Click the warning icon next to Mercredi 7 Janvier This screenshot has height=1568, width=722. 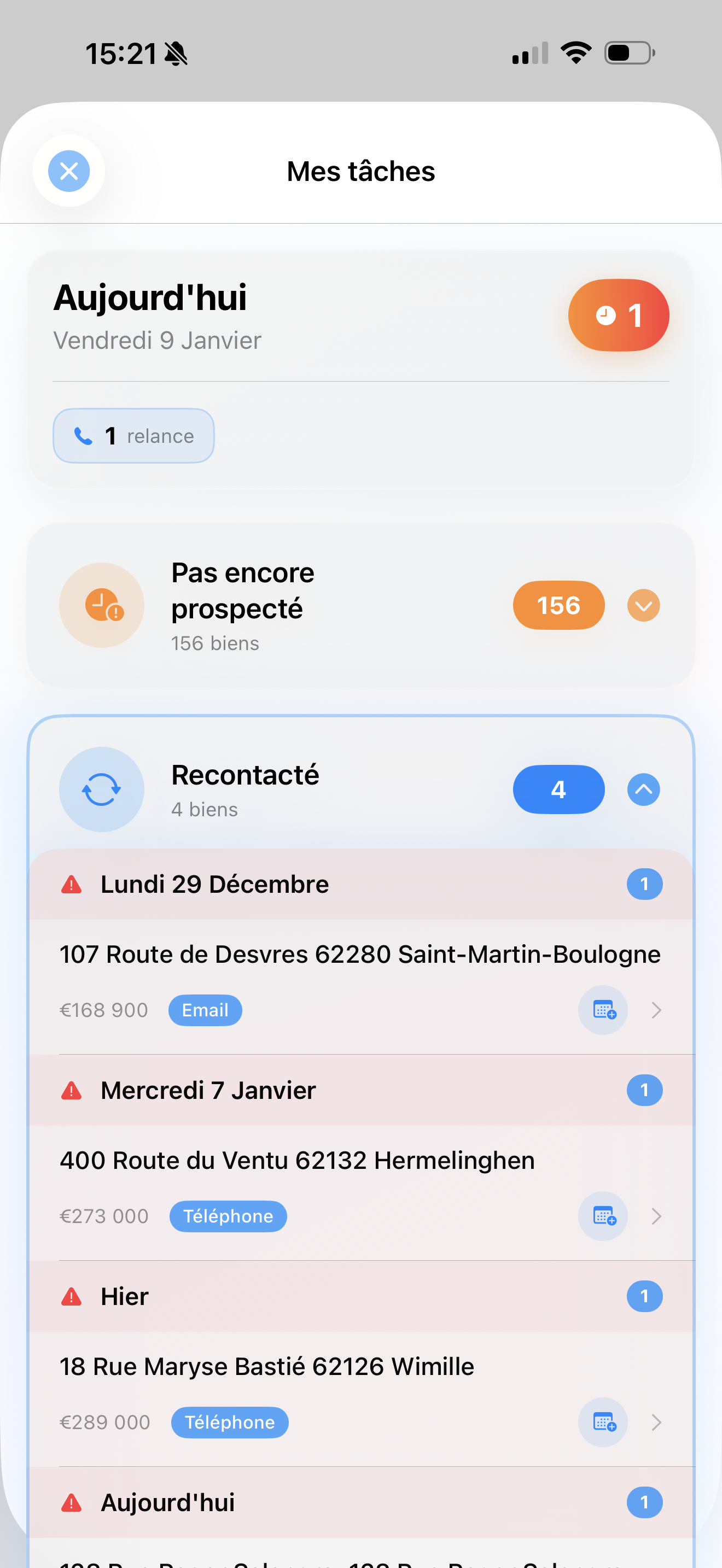point(72,1090)
